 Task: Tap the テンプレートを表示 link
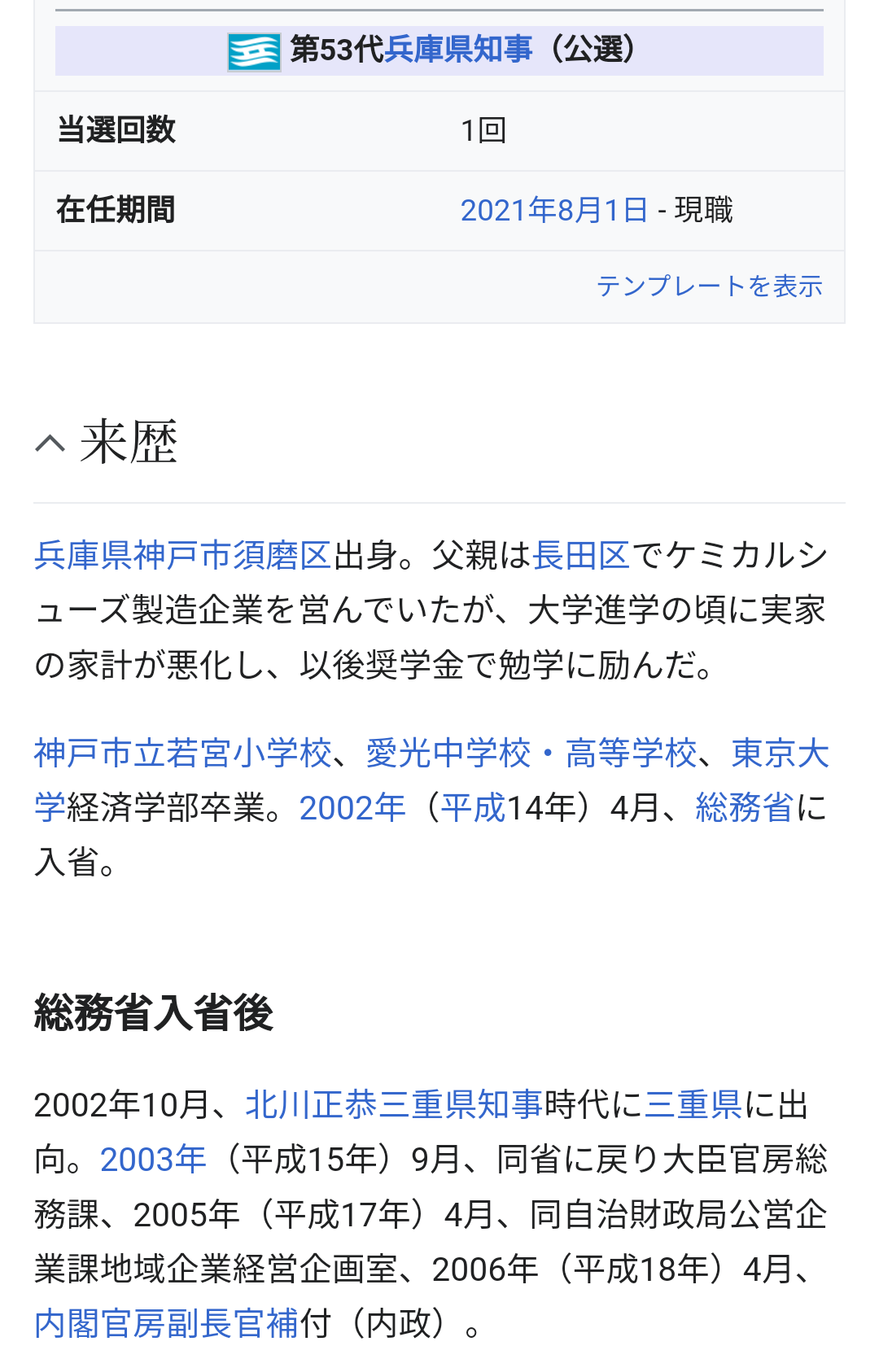[x=709, y=286]
